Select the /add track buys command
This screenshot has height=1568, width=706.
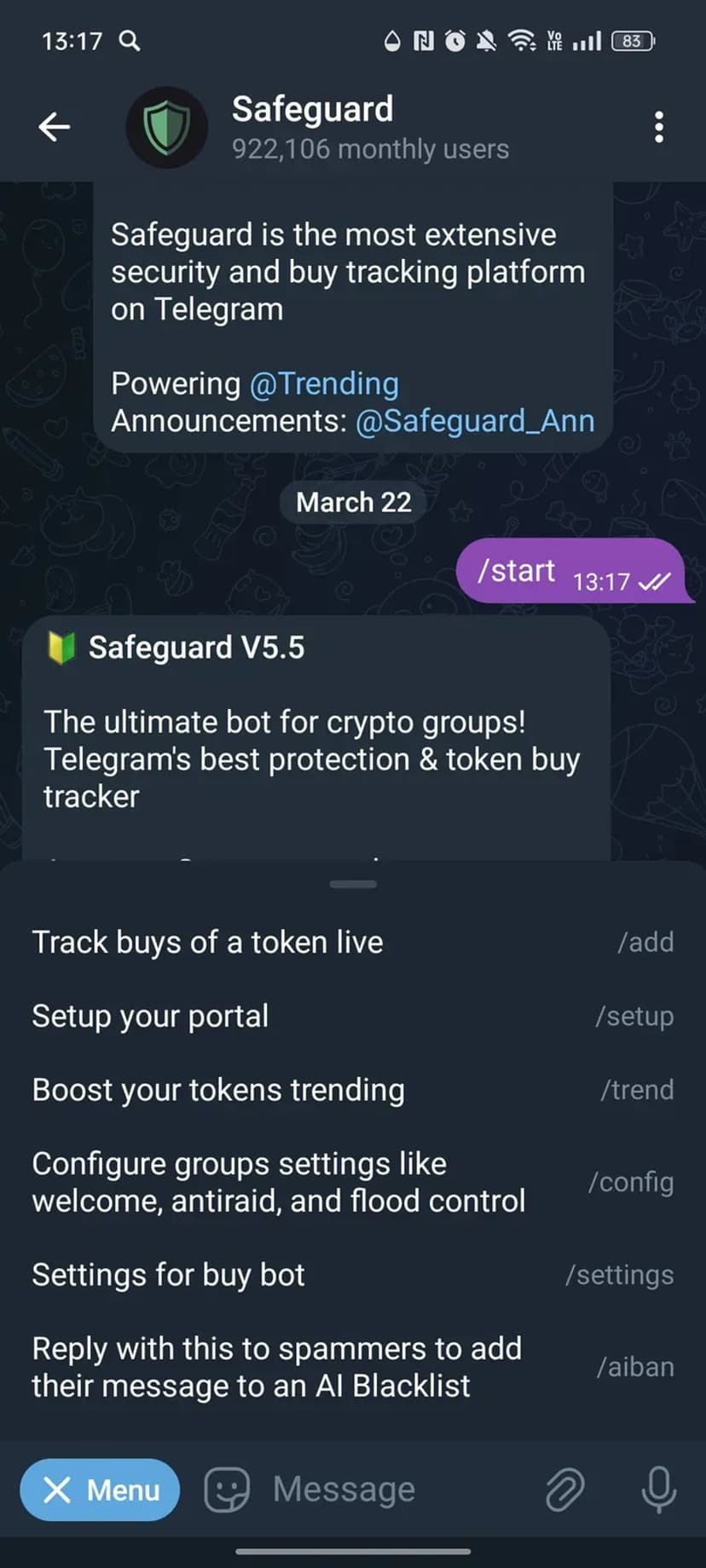(x=353, y=942)
